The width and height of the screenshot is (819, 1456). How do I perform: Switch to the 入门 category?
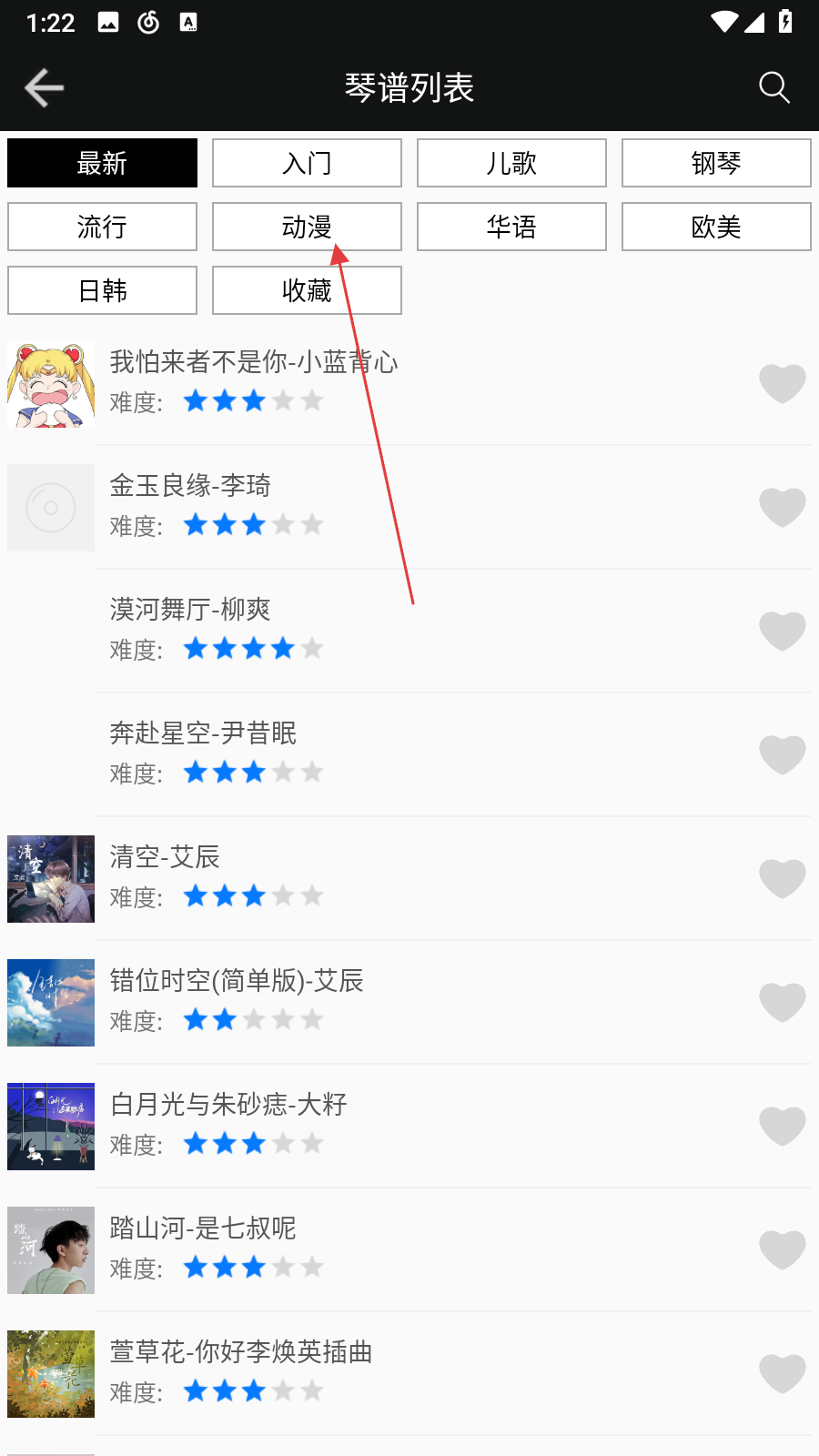[x=307, y=163]
